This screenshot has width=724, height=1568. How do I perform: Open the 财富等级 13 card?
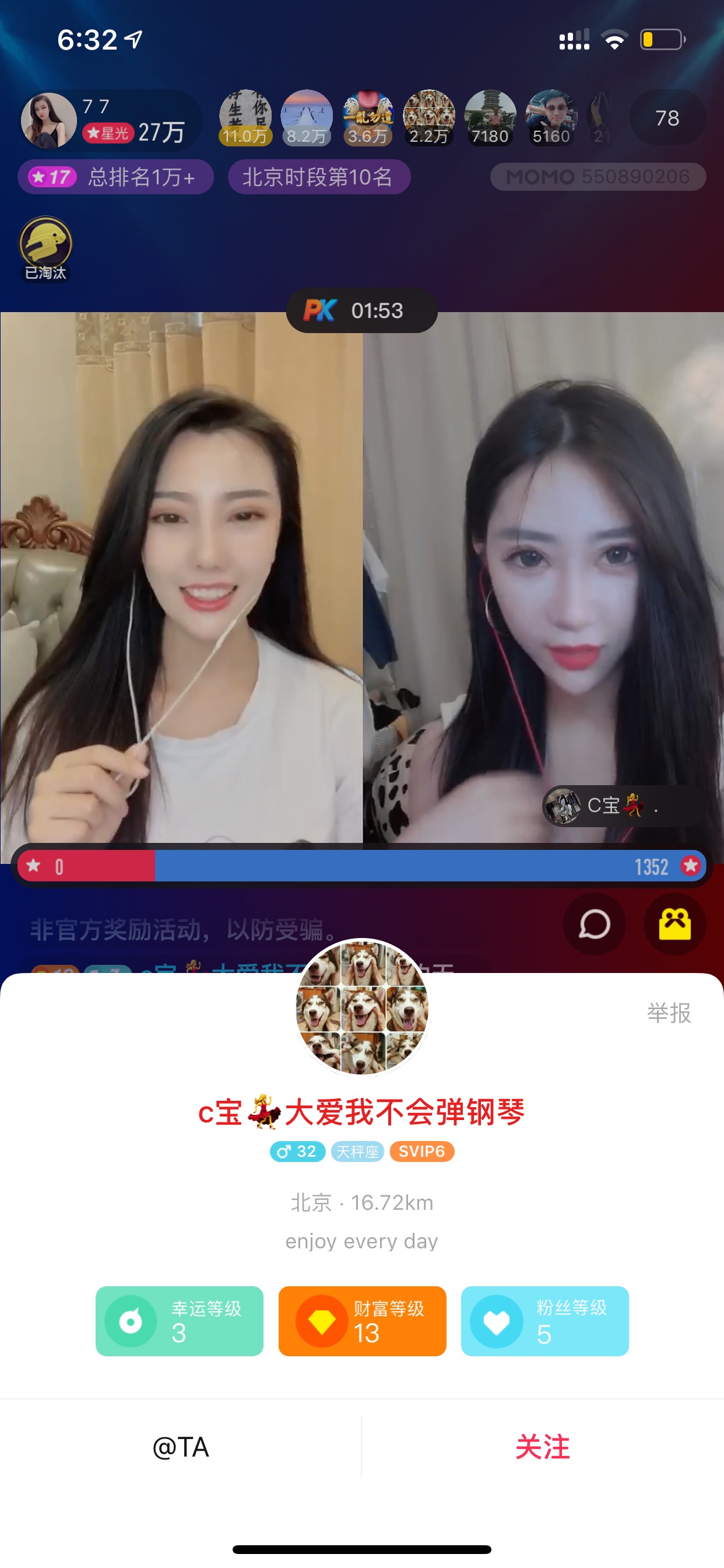(x=362, y=1321)
